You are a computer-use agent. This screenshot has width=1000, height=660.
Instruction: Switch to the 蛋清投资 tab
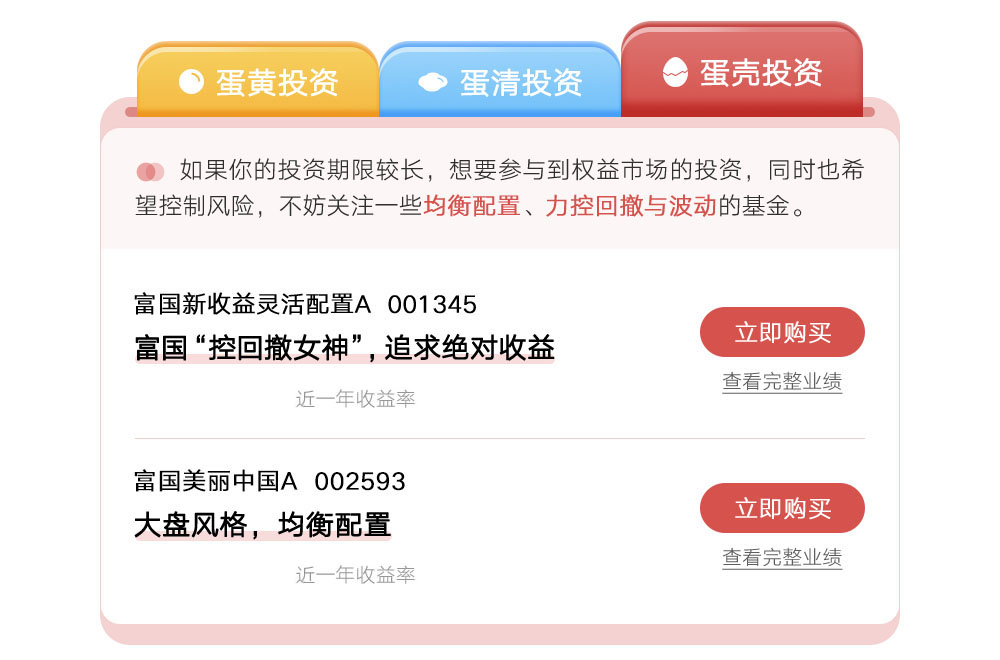[x=500, y=82]
